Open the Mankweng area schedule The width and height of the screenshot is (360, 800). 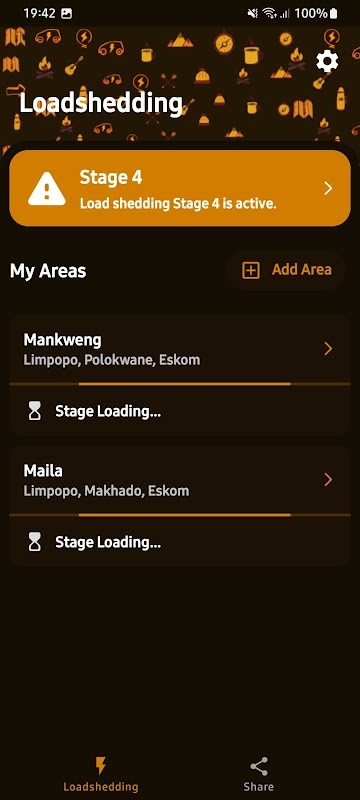pyautogui.click(x=180, y=349)
